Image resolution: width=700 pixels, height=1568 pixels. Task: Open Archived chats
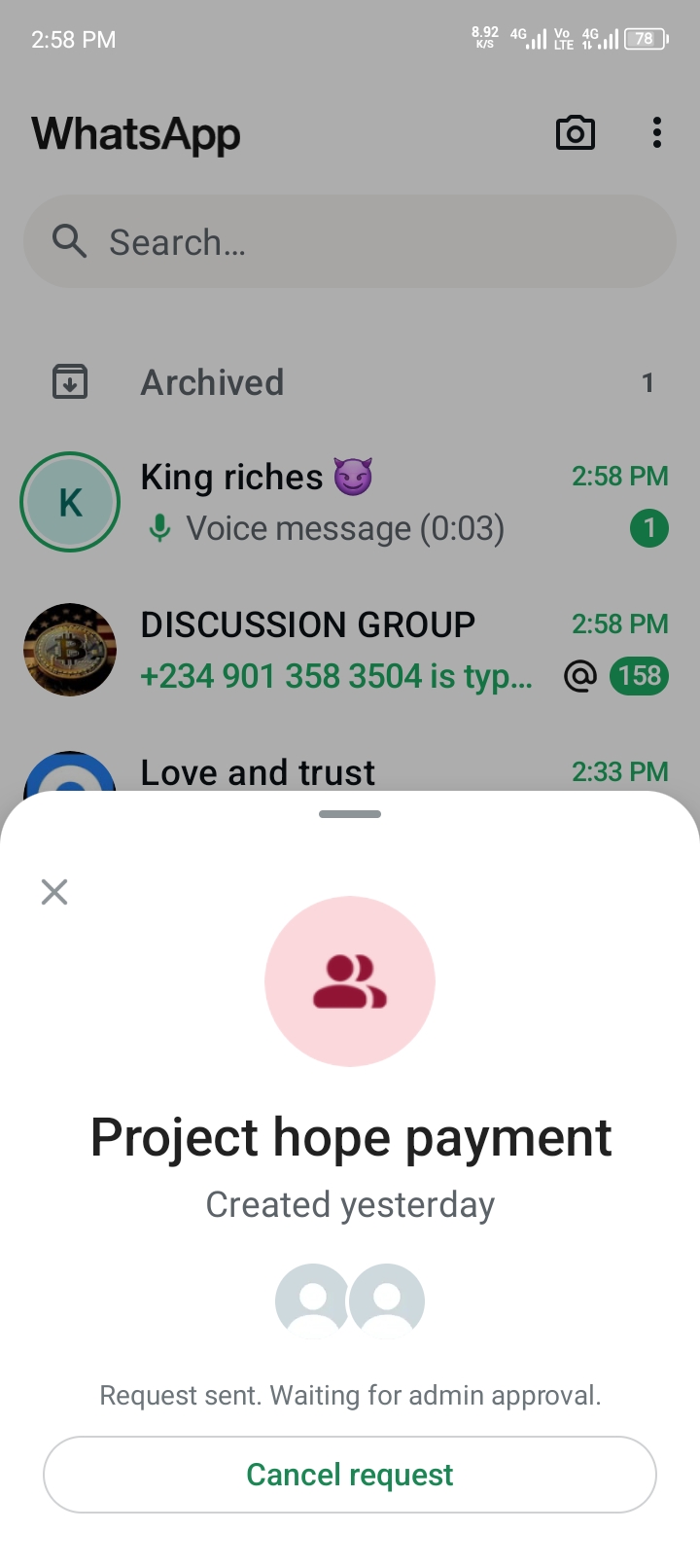[x=350, y=382]
